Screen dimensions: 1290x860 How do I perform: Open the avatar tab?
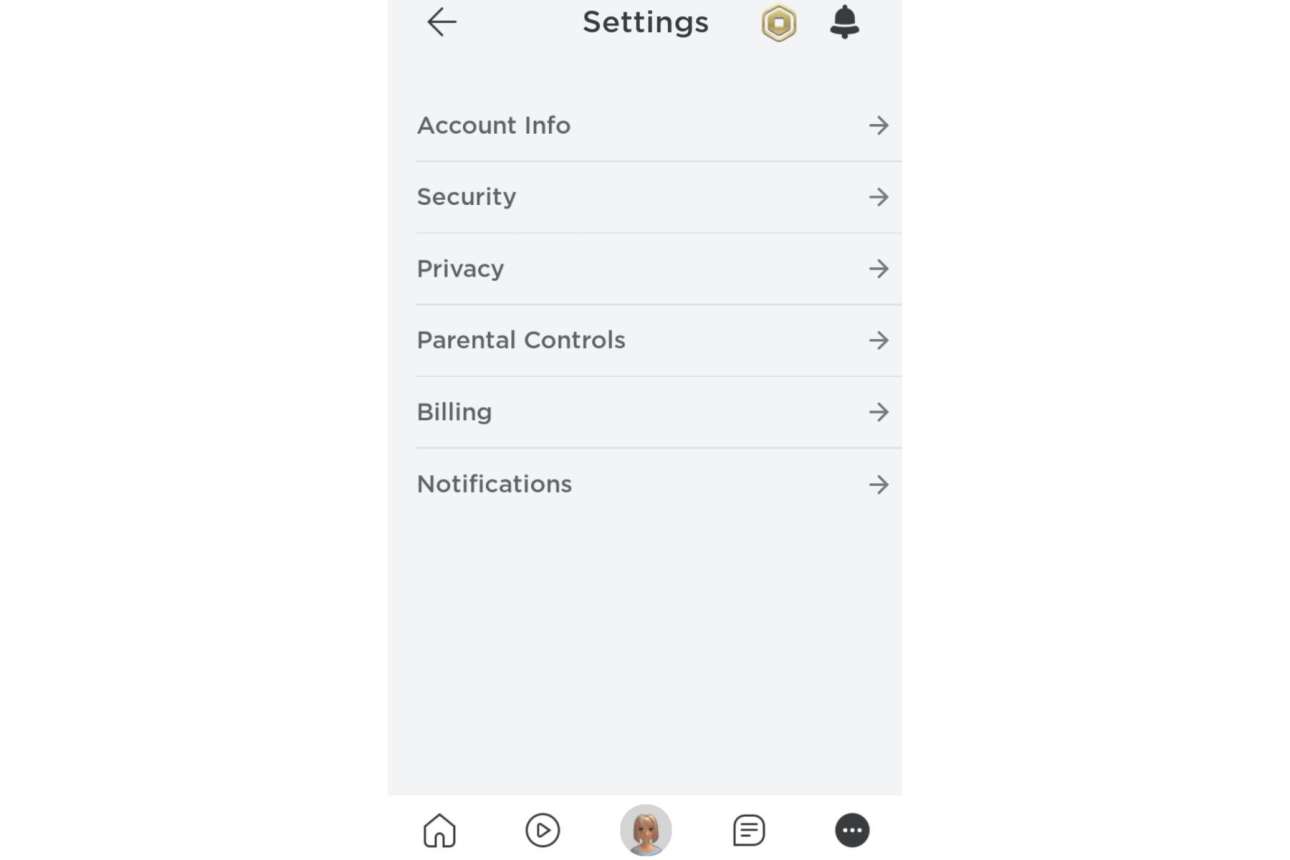click(645, 830)
